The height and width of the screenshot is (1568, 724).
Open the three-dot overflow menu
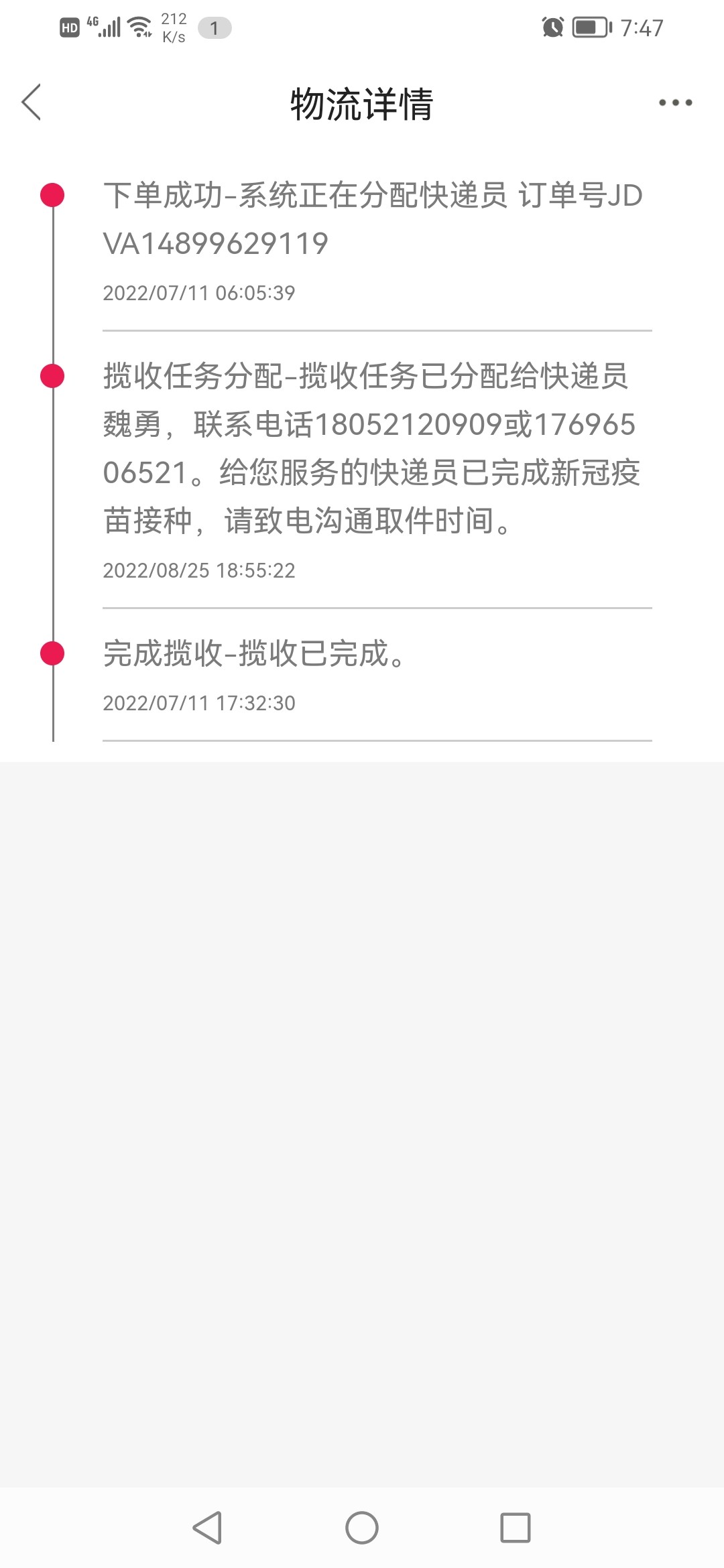[x=674, y=103]
